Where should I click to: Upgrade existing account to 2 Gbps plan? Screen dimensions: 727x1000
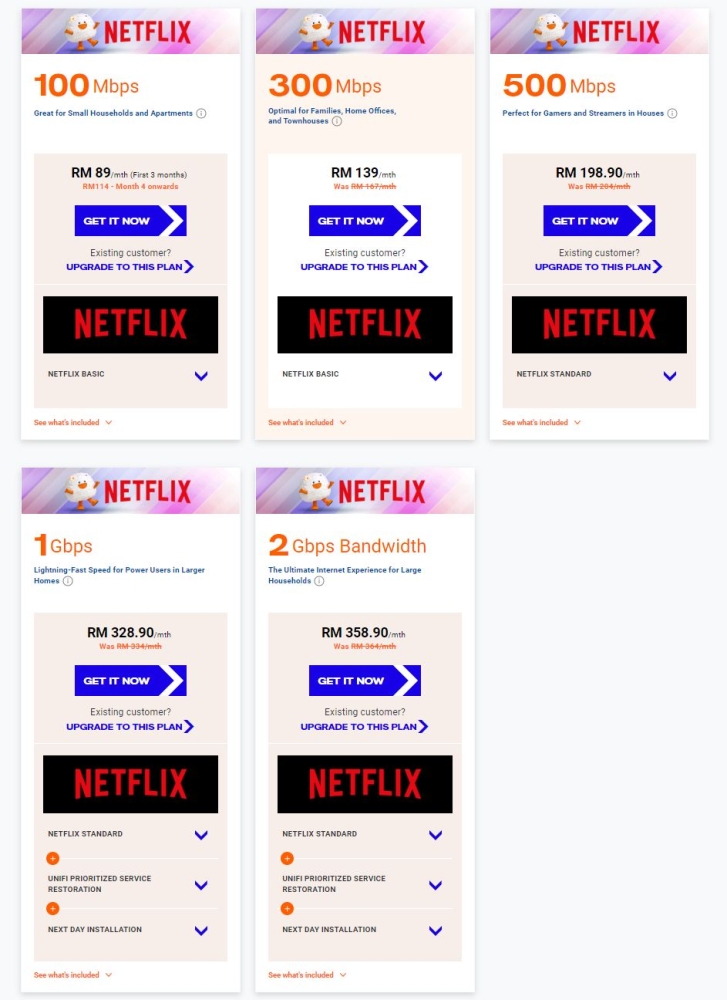[364, 727]
